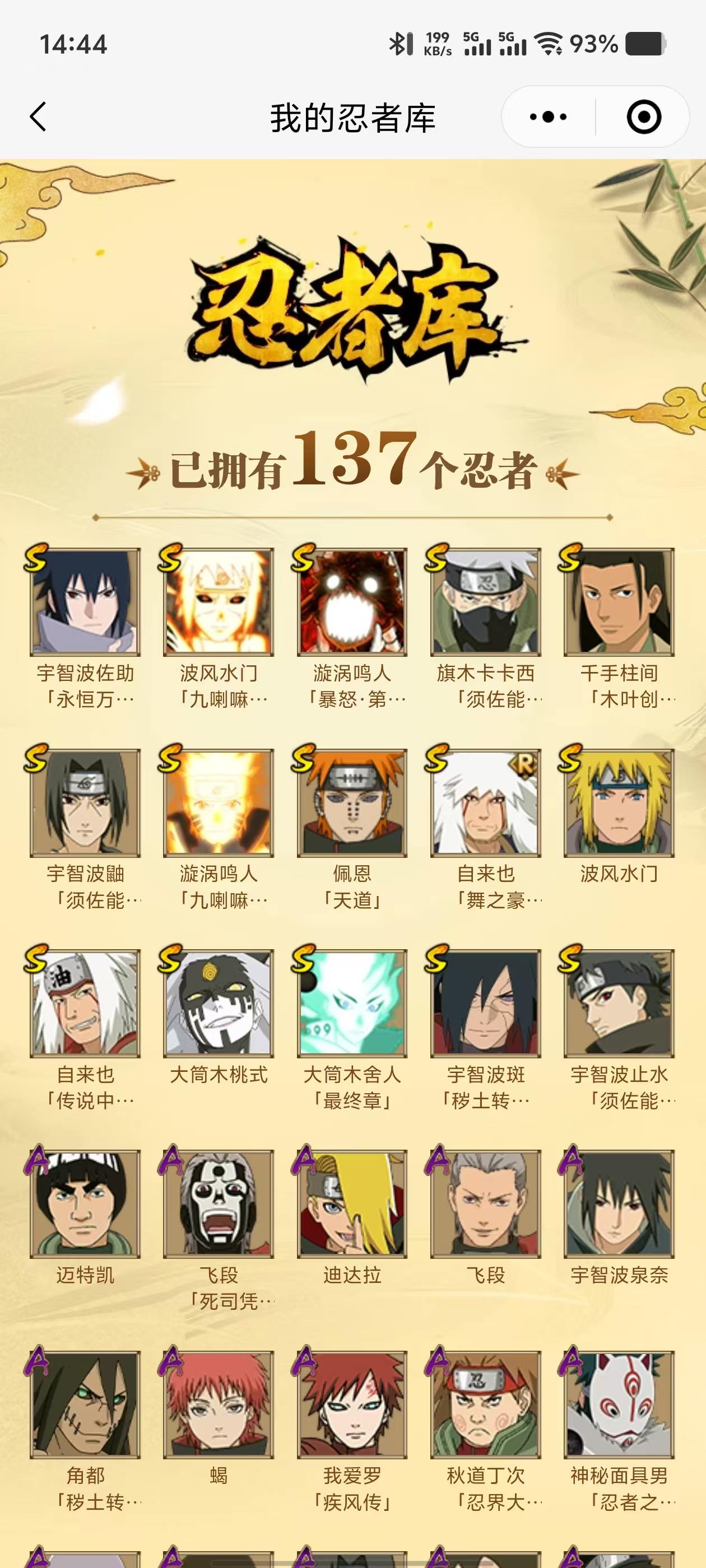Select the 神秘面具男「忍者之…」ninja

(x=619, y=1404)
